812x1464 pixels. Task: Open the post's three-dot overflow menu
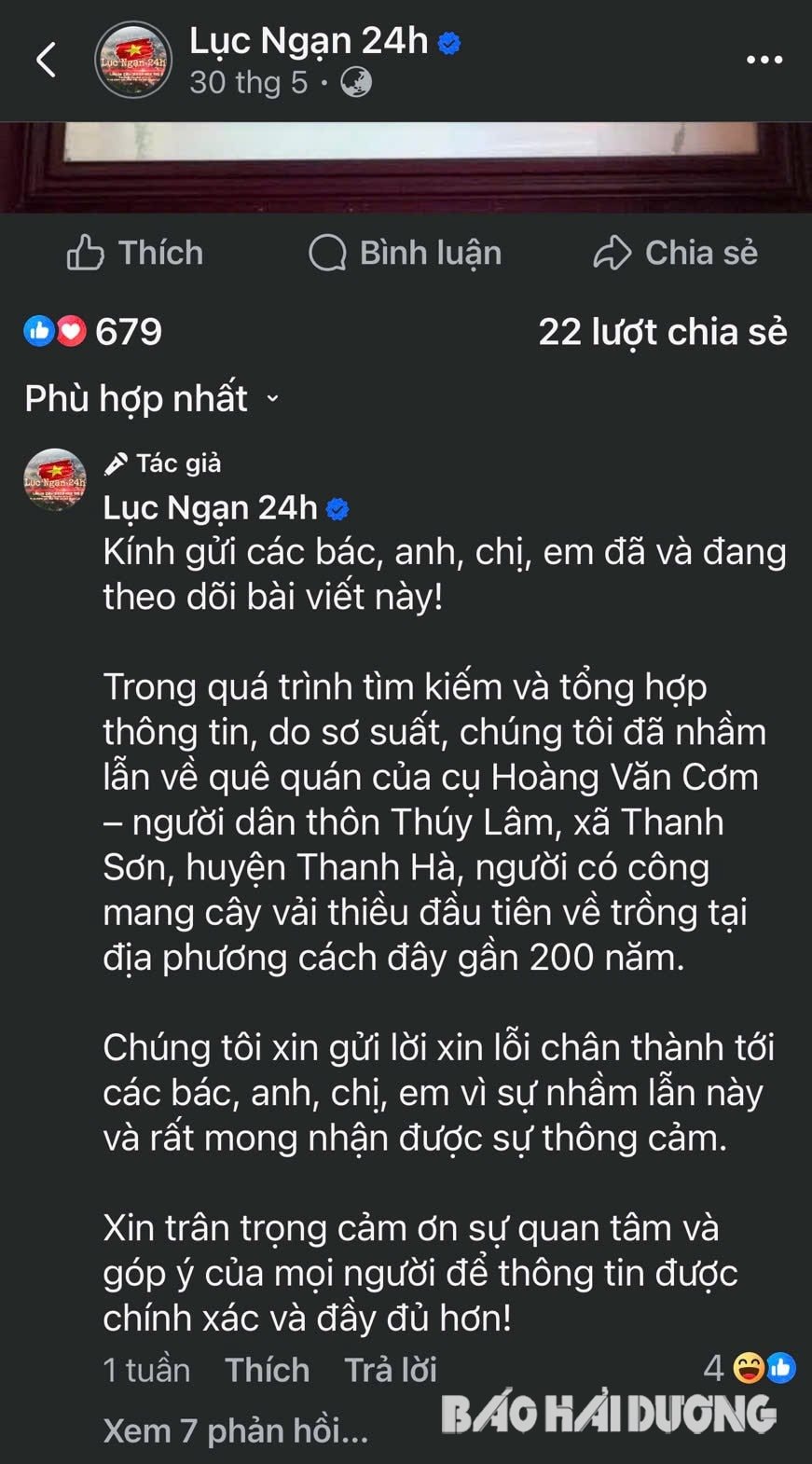tap(764, 61)
